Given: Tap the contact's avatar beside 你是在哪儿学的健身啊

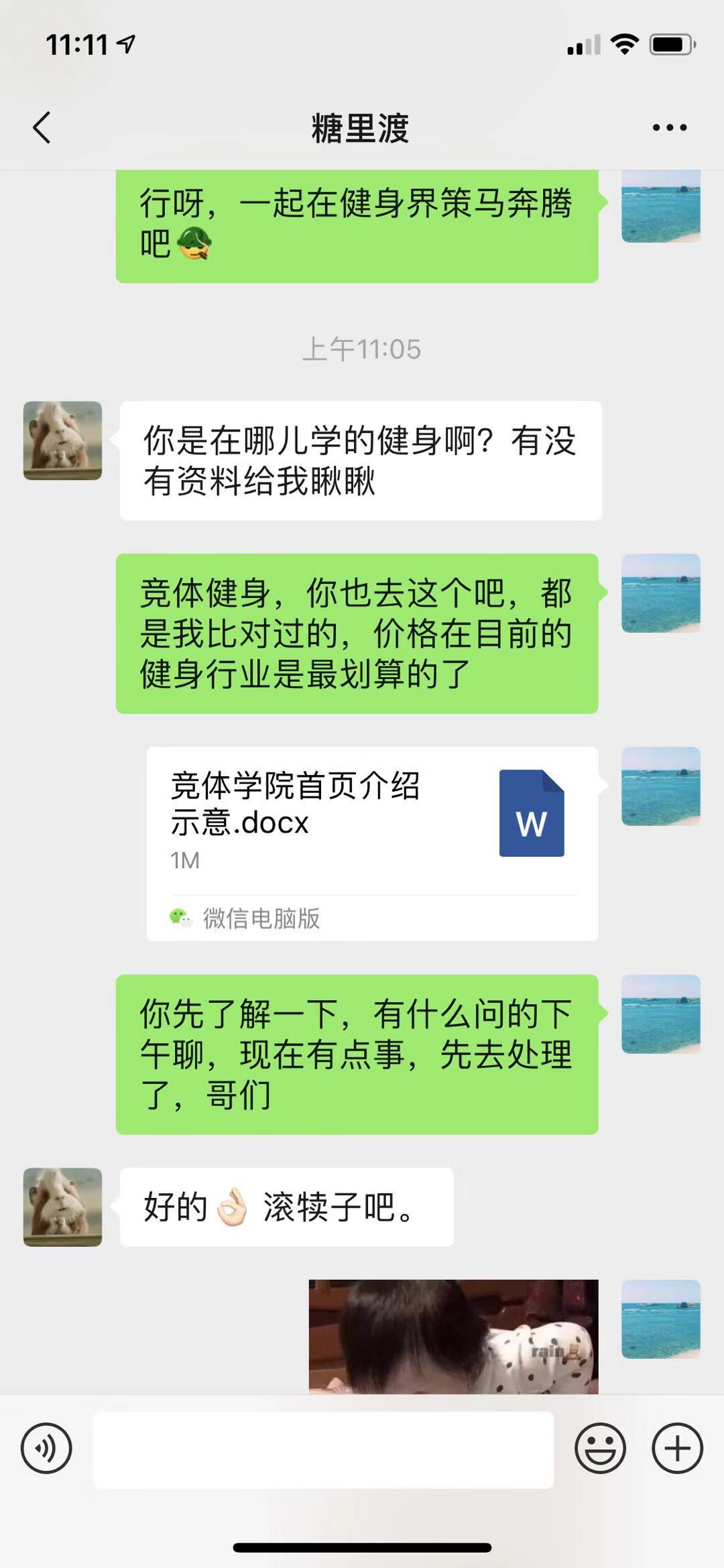Looking at the screenshot, I should (62, 440).
